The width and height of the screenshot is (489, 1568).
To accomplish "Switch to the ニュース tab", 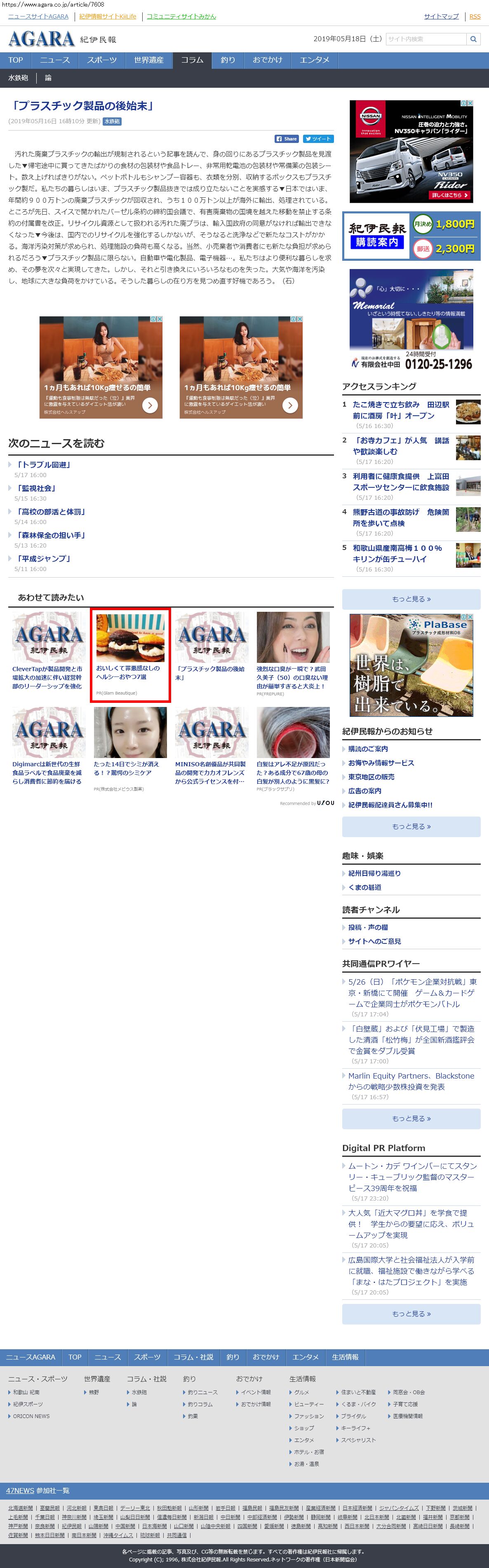I will [55, 60].
